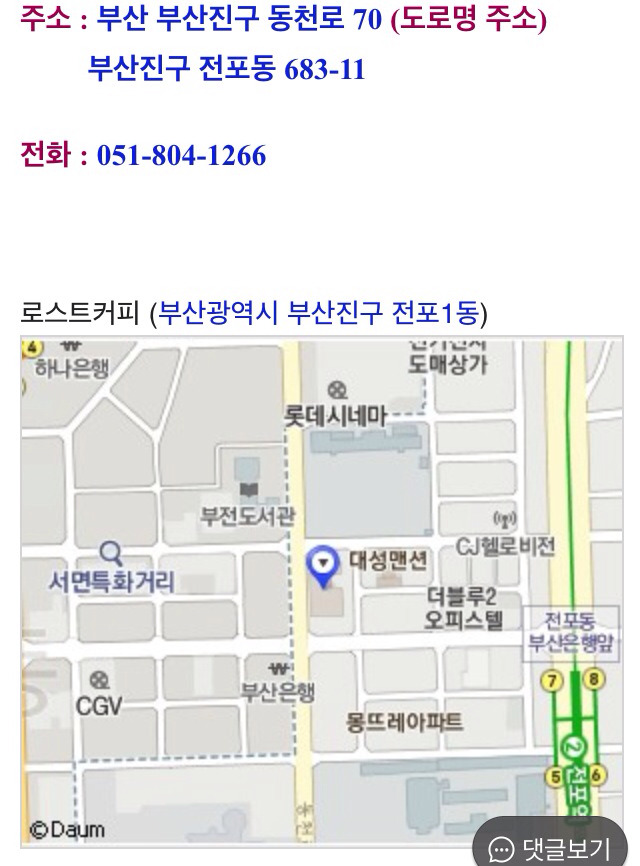Open the 부산광역시 부산진구 전포1동 link

click(319, 313)
